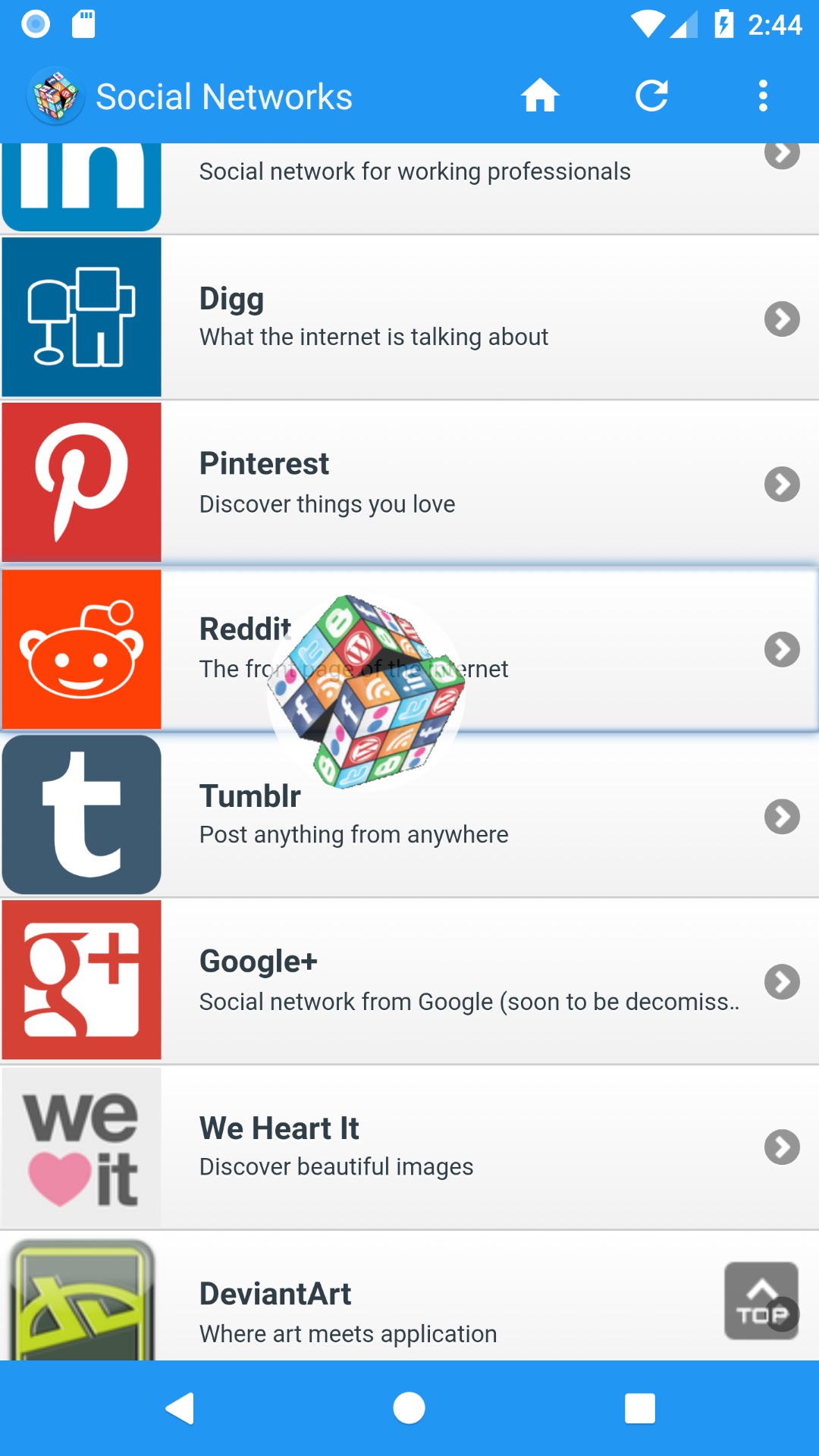Choose the Google+ social network entry
The image size is (819, 1456).
(409, 981)
